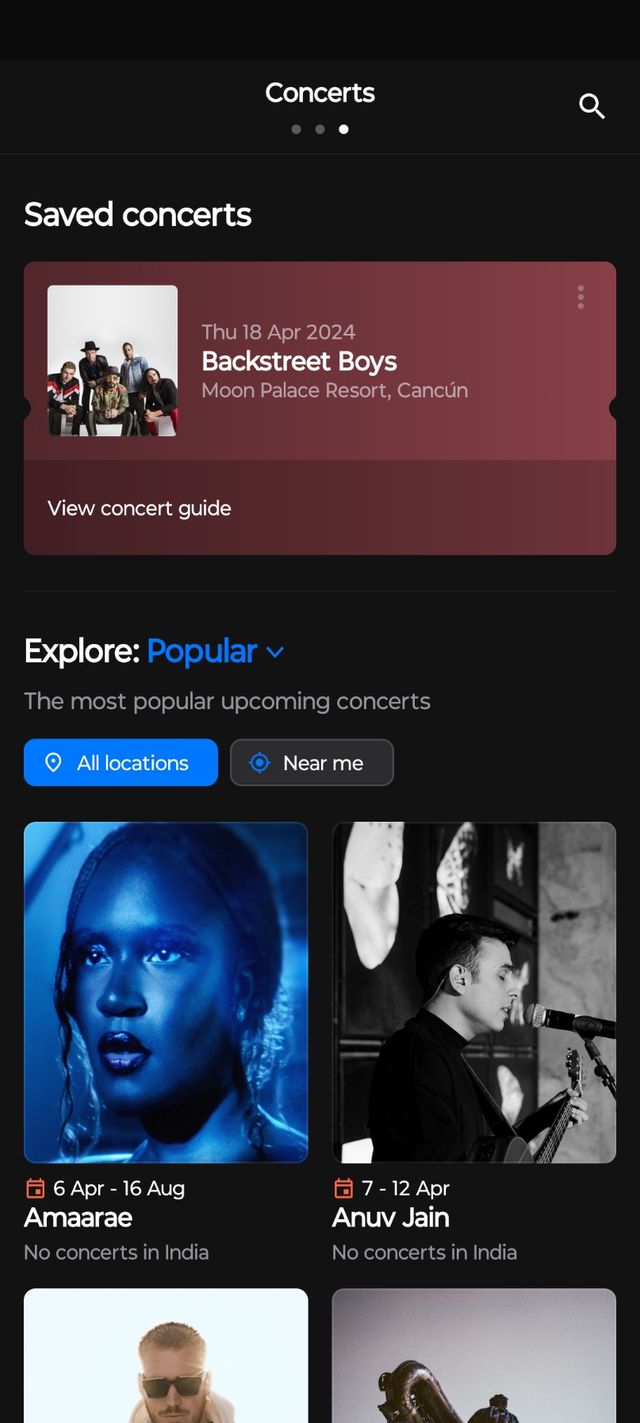The width and height of the screenshot is (640, 1423).
Task: Open the search icon
Action: (592, 106)
